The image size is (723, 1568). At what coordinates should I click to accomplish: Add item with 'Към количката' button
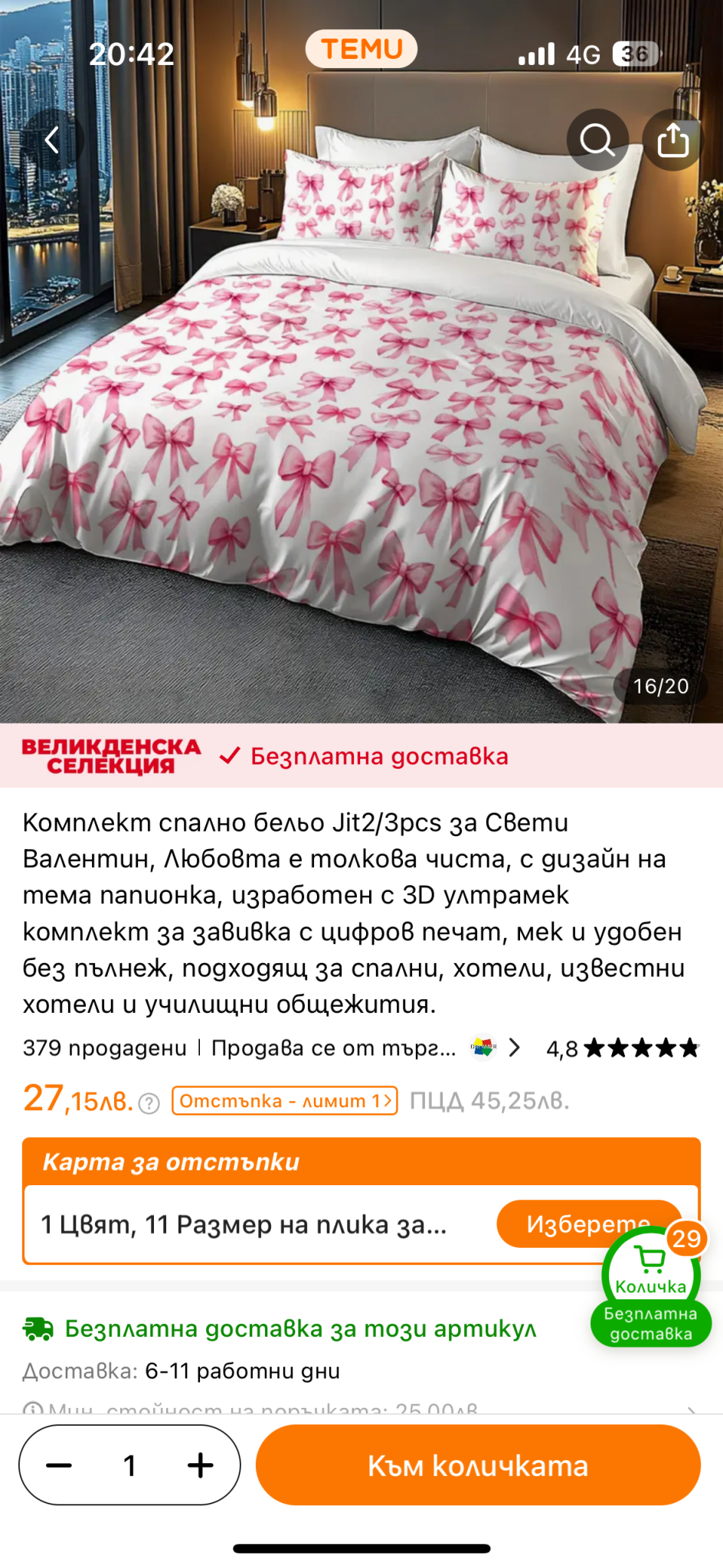(478, 1465)
